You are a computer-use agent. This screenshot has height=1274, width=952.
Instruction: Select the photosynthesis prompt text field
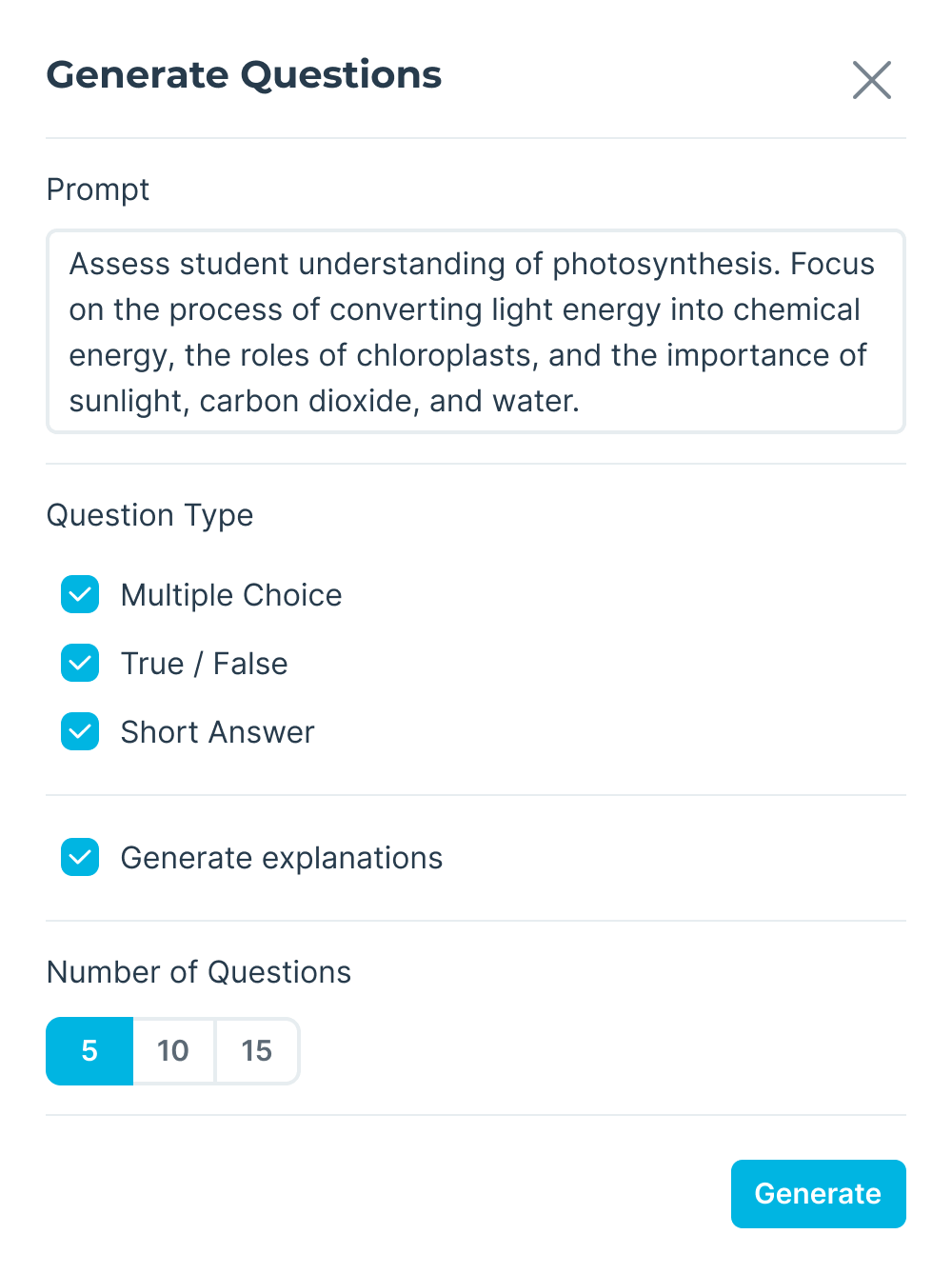click(x=476, y=331)
